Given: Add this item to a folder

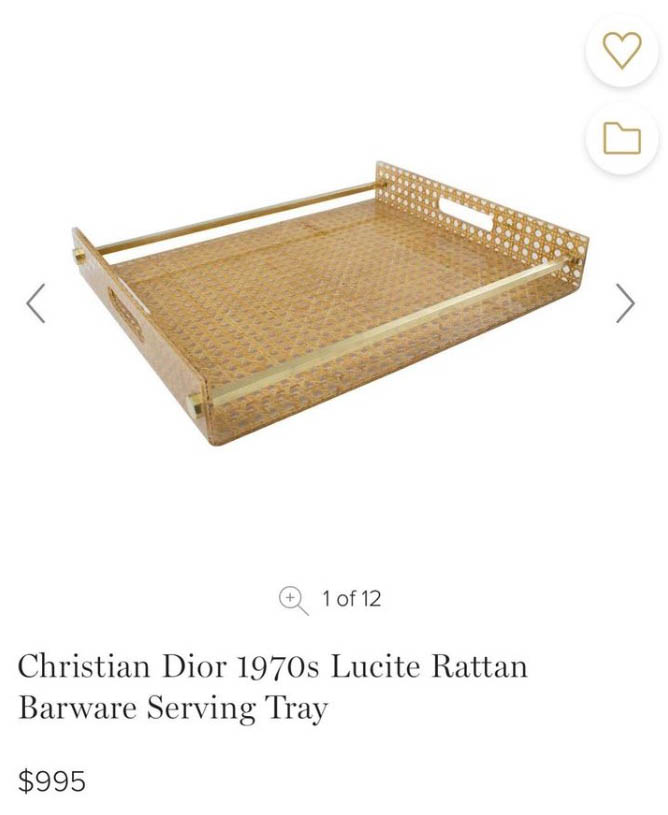Looking at the screenshot, I should coord(621,138).
